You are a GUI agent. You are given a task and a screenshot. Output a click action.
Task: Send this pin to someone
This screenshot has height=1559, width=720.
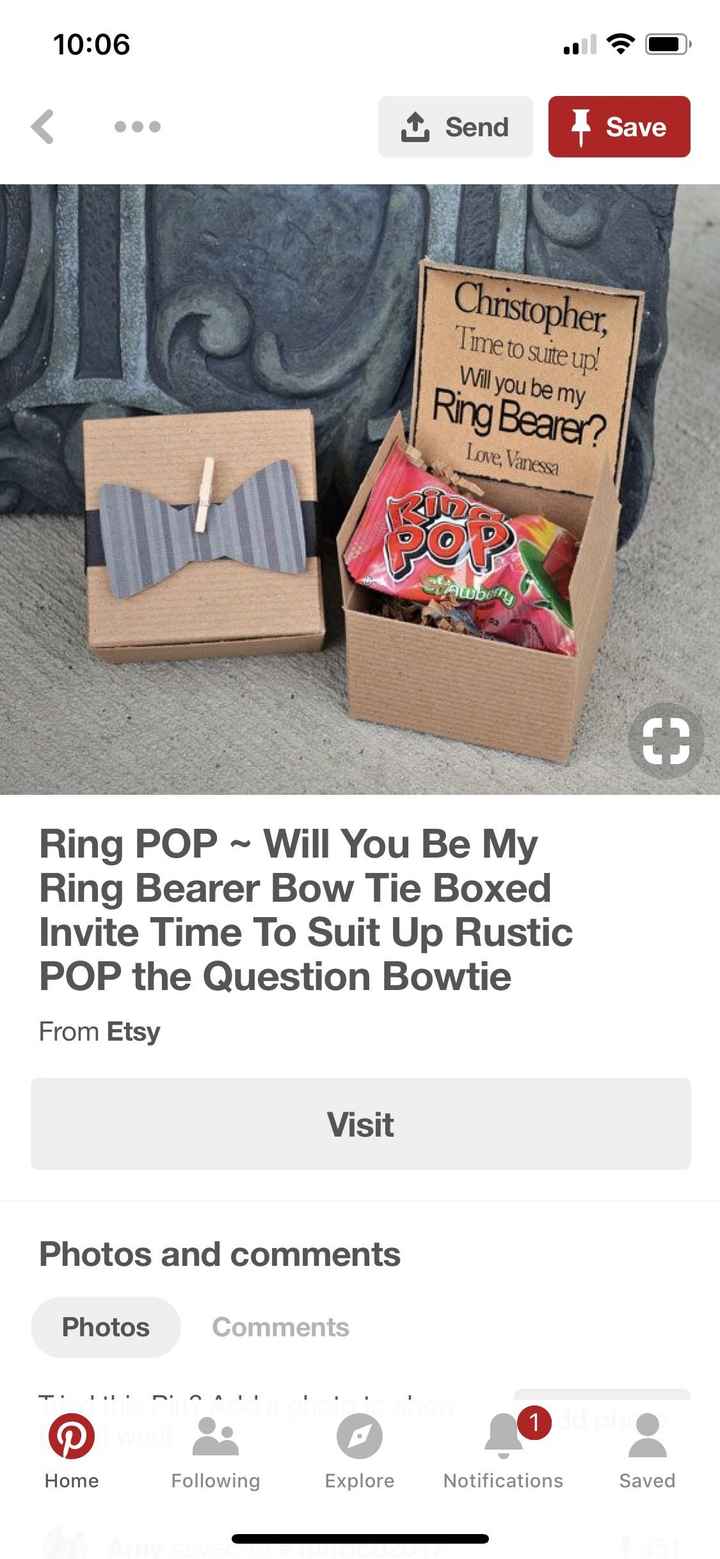455,127
